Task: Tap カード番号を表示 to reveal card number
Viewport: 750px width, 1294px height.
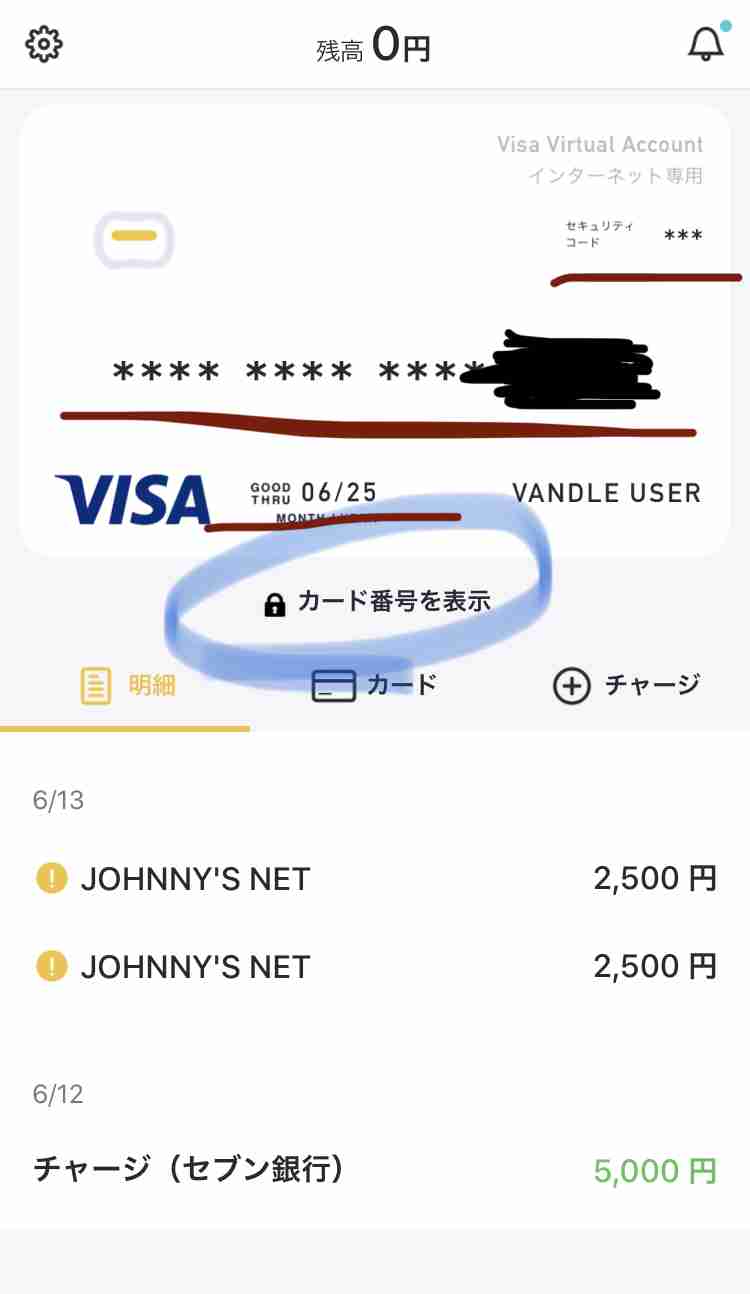Action: (x=377, y=602)
